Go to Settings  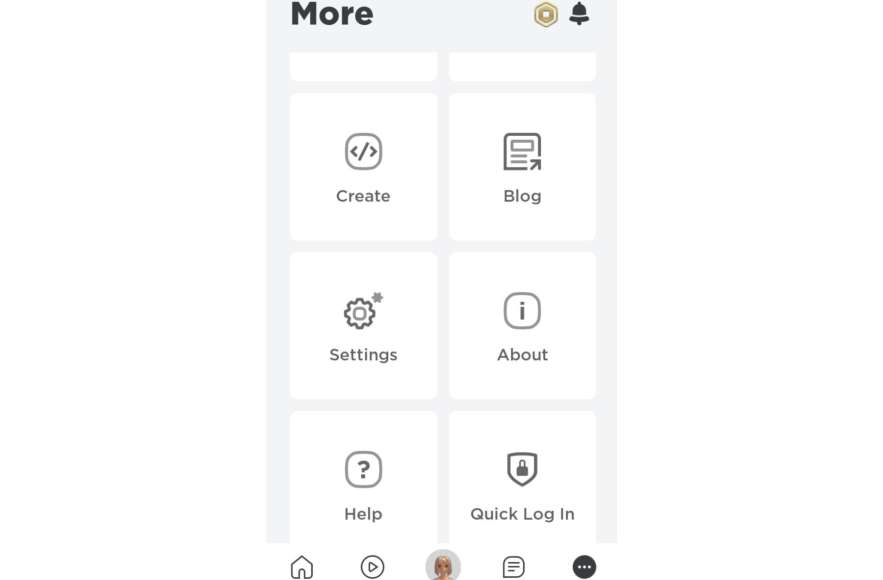[x=363, y=326]
